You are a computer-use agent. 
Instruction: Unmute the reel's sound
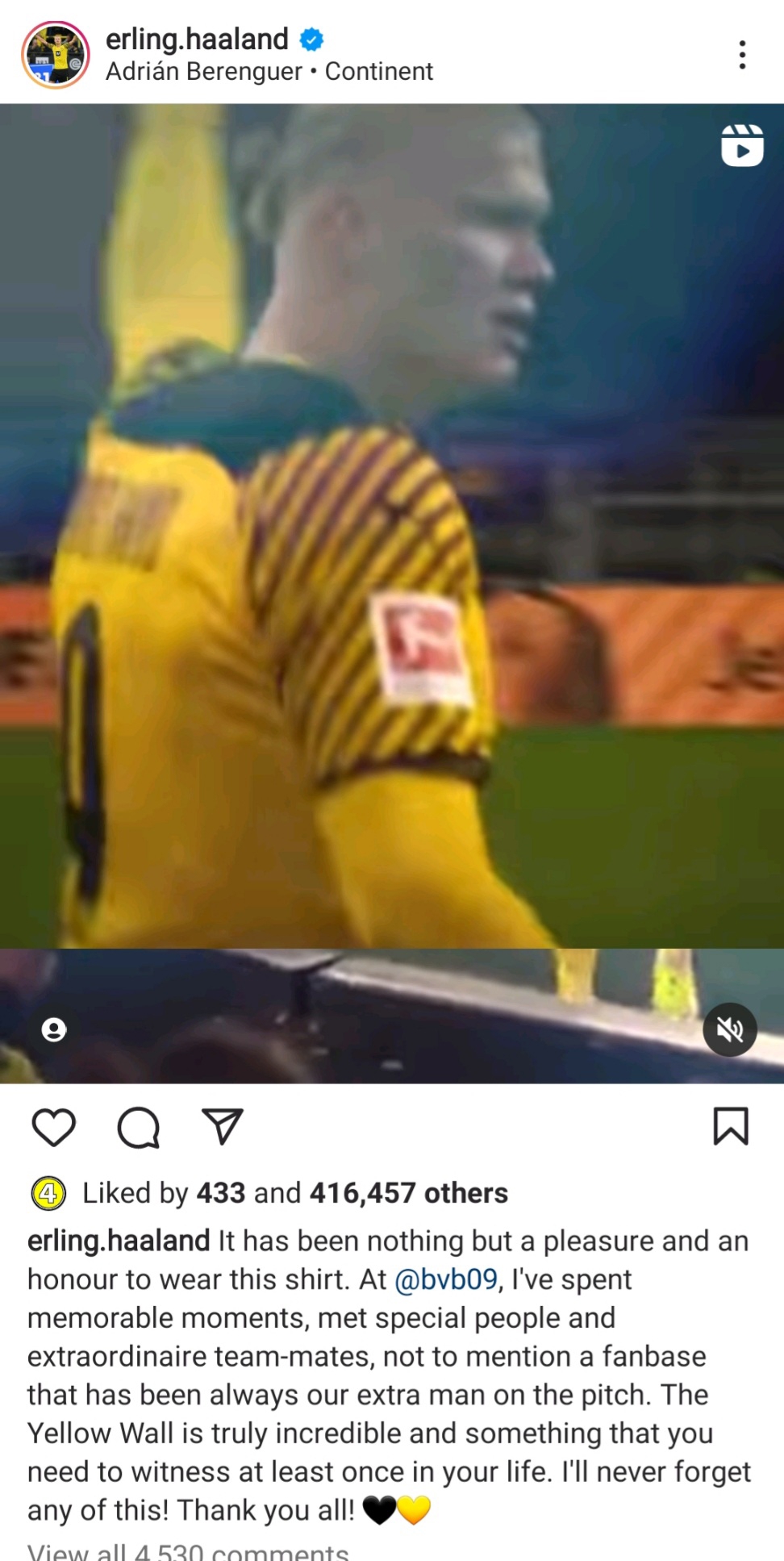[729, 1029]
